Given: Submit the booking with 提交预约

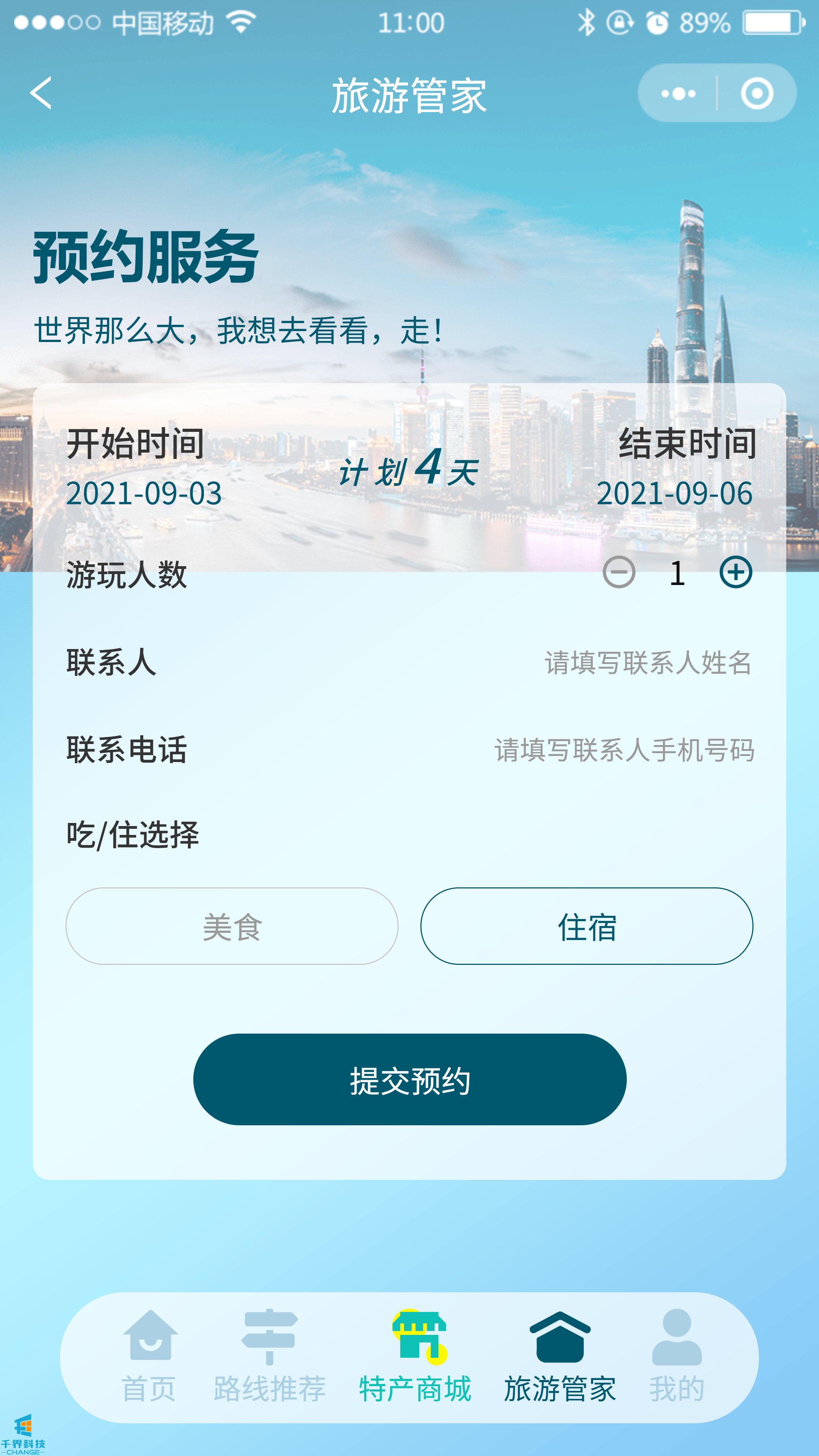Looking at the screenshot, I should pos(409,1079).
